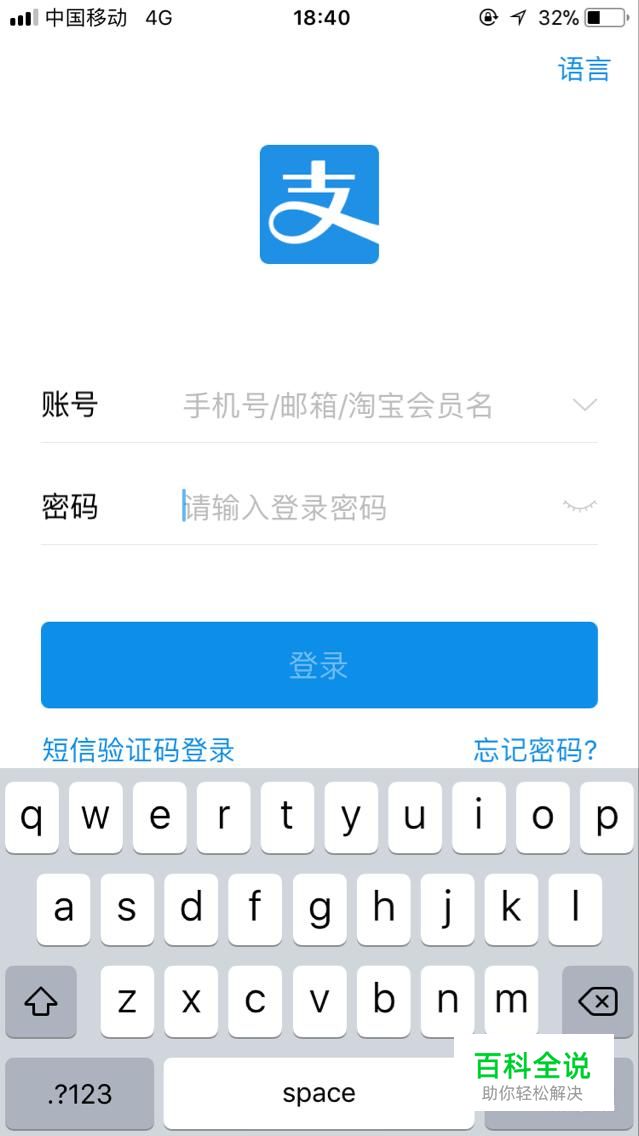Switch to 短信验证码登录 SMS login
The width and height of the screenshot is (639, 1136).
point(138,750)
